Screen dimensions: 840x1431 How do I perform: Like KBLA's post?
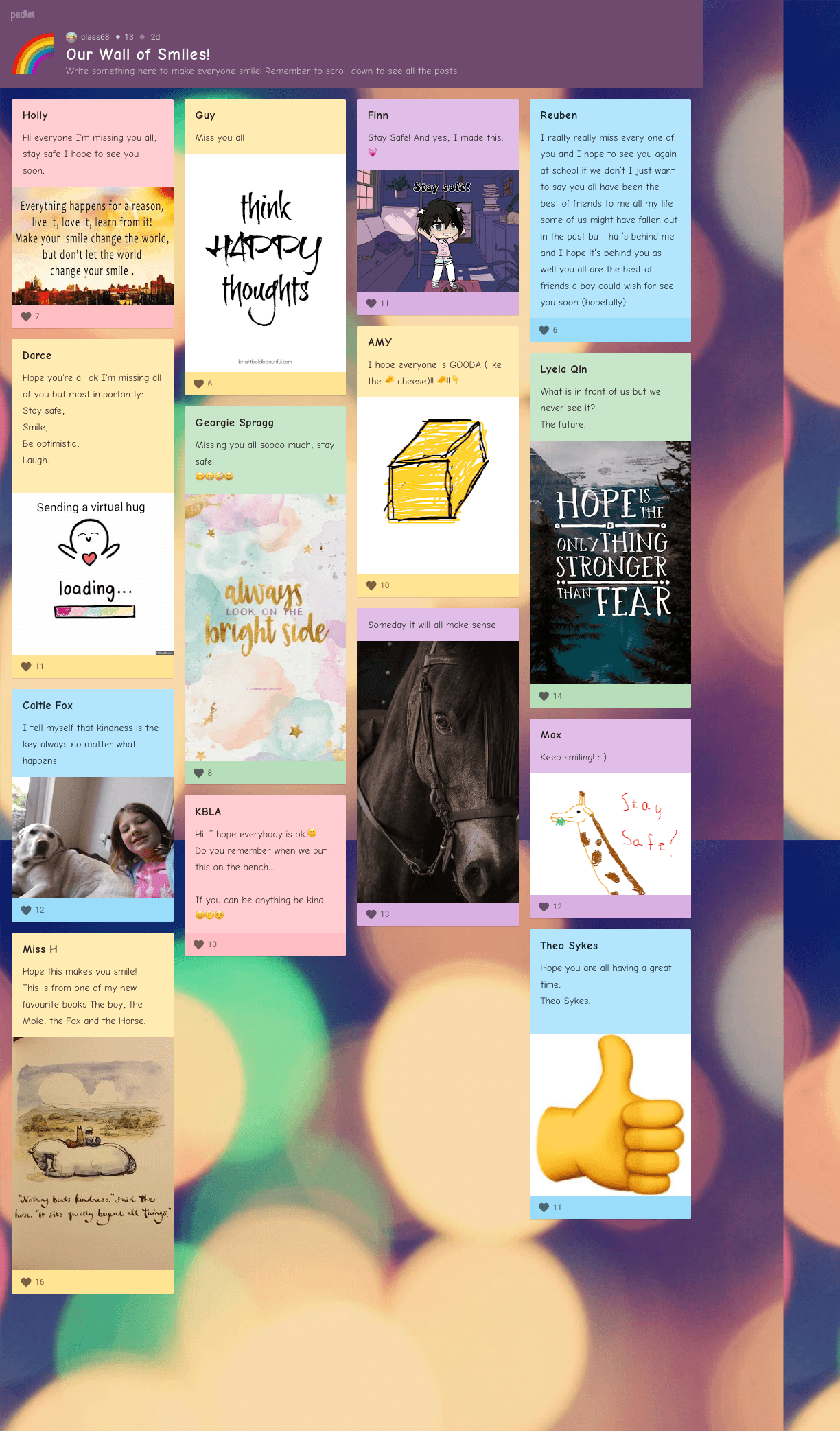[199, 944]
